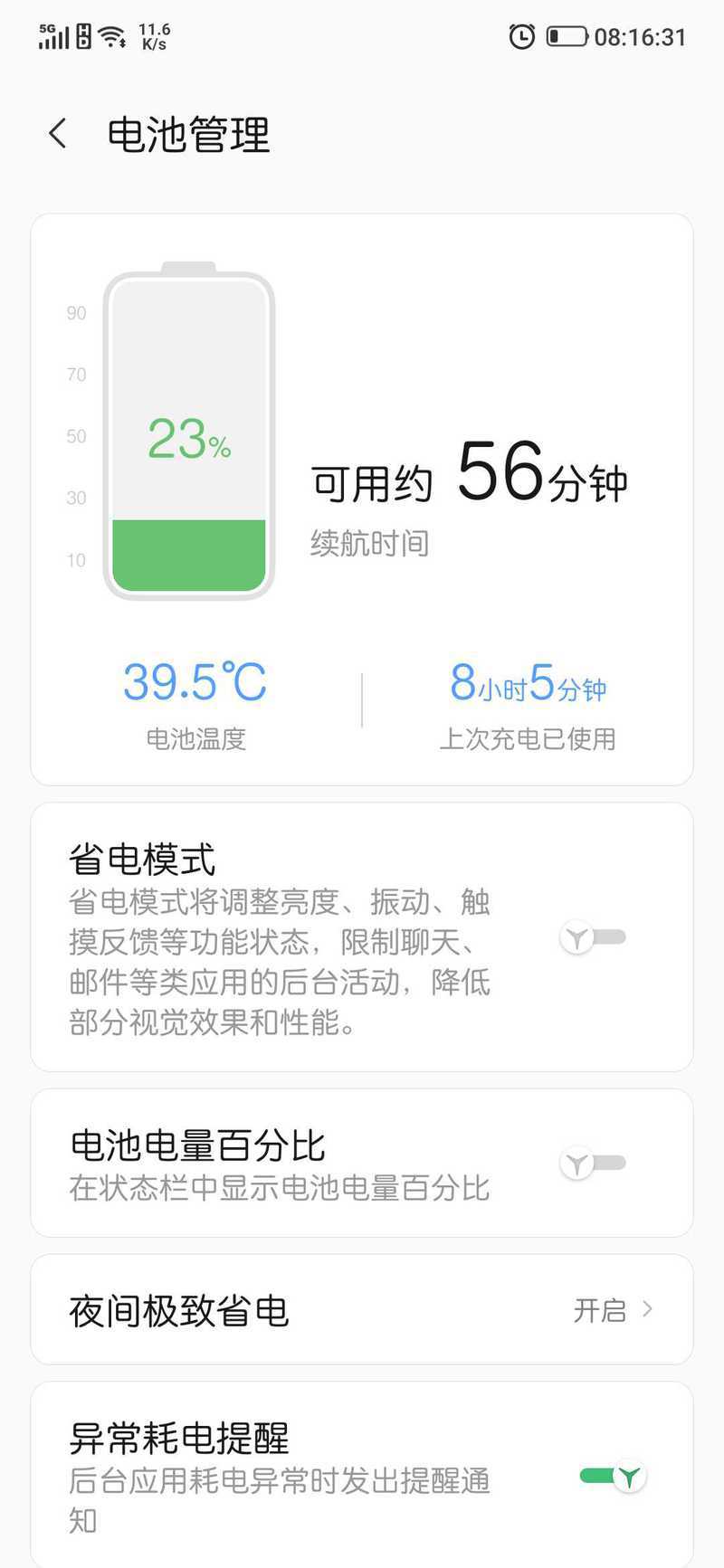Go back from 电池管理 page
Image resolution: width=724 pixels, height=1568 pixels.
point(58,134)
